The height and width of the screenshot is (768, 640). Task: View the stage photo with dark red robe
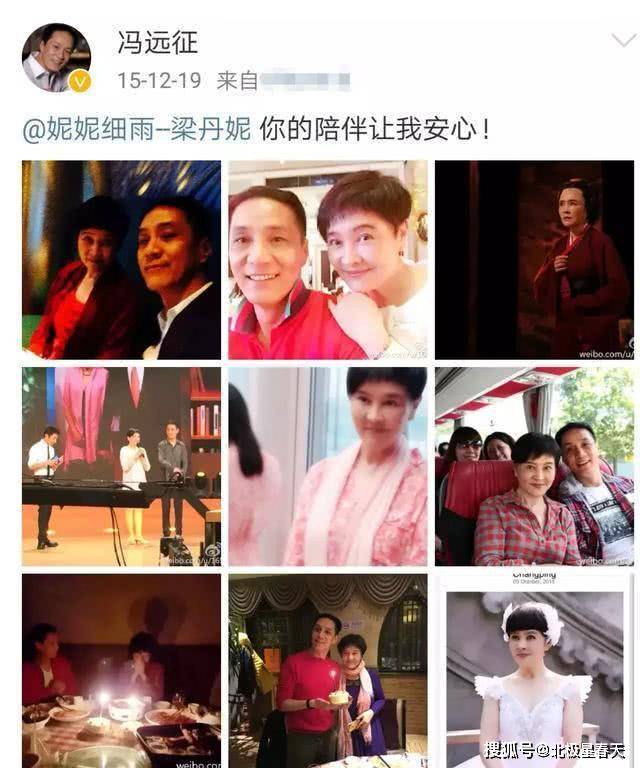(x=534, y=260)
